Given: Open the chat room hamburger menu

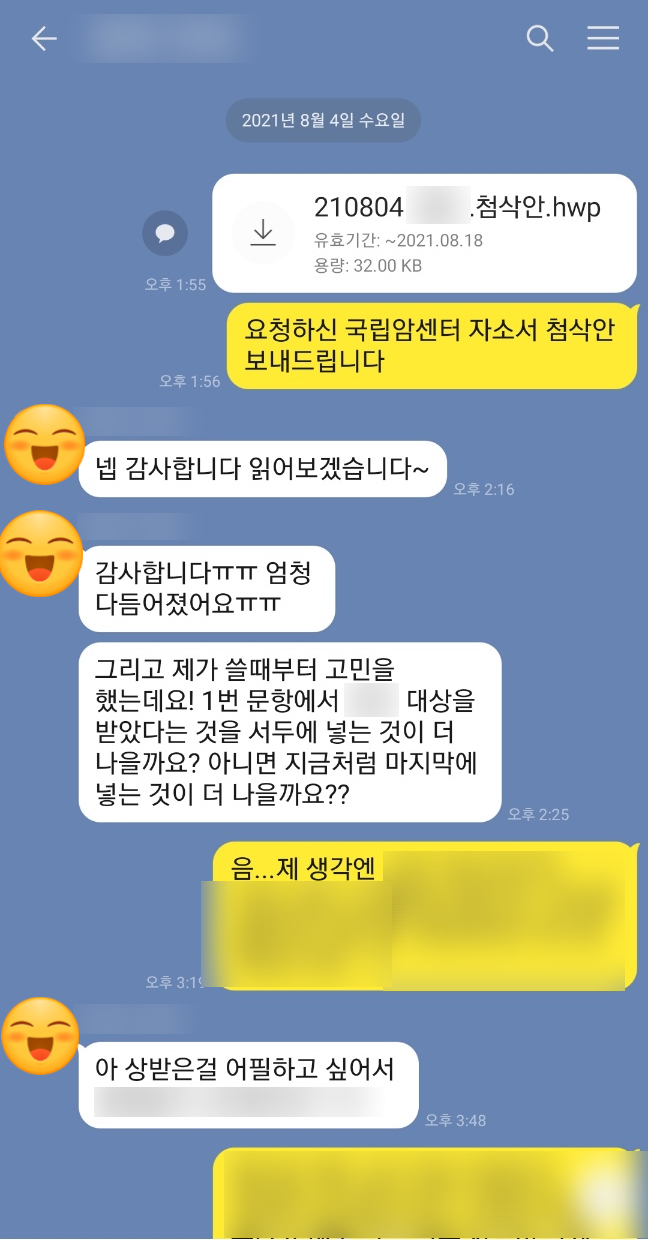Looking at the screenshot, I should [x=603, y=39].
